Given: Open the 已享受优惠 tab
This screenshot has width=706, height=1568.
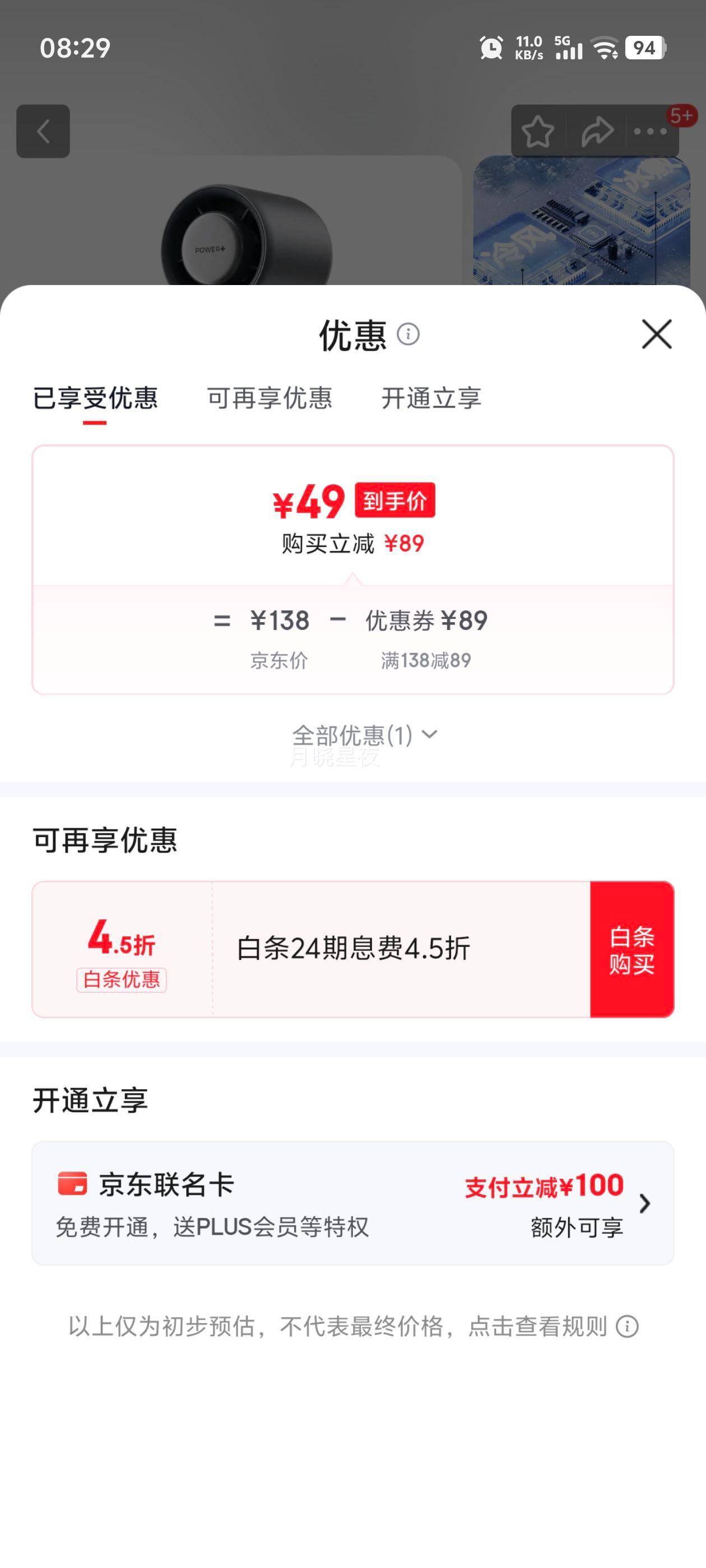Looking at the screenshot, I should [x=97, y=398].
